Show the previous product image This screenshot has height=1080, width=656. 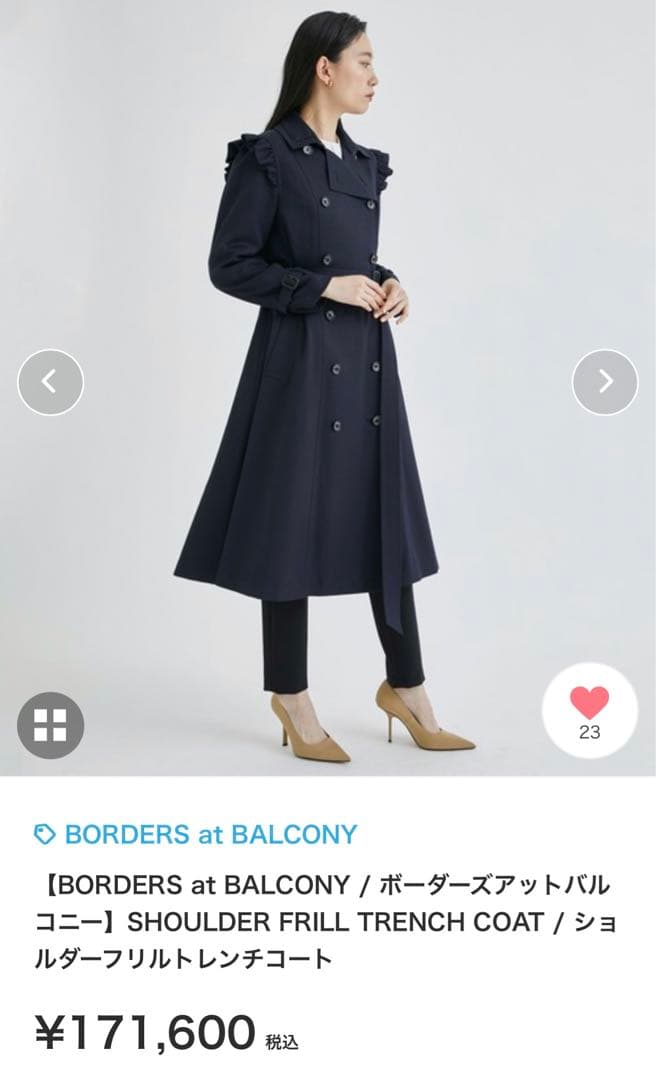point(51,381)
